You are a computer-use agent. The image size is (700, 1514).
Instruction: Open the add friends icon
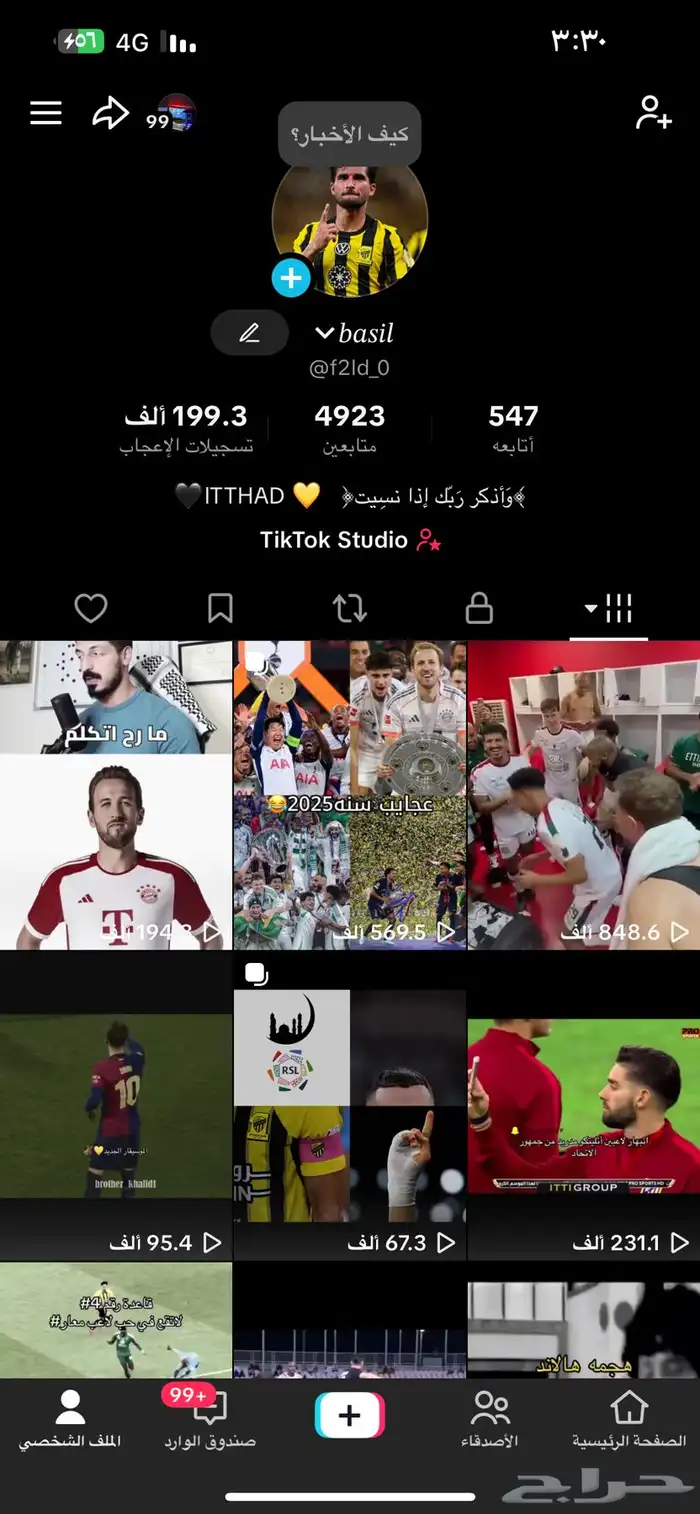pyautogui.click(x=653, y=113)
